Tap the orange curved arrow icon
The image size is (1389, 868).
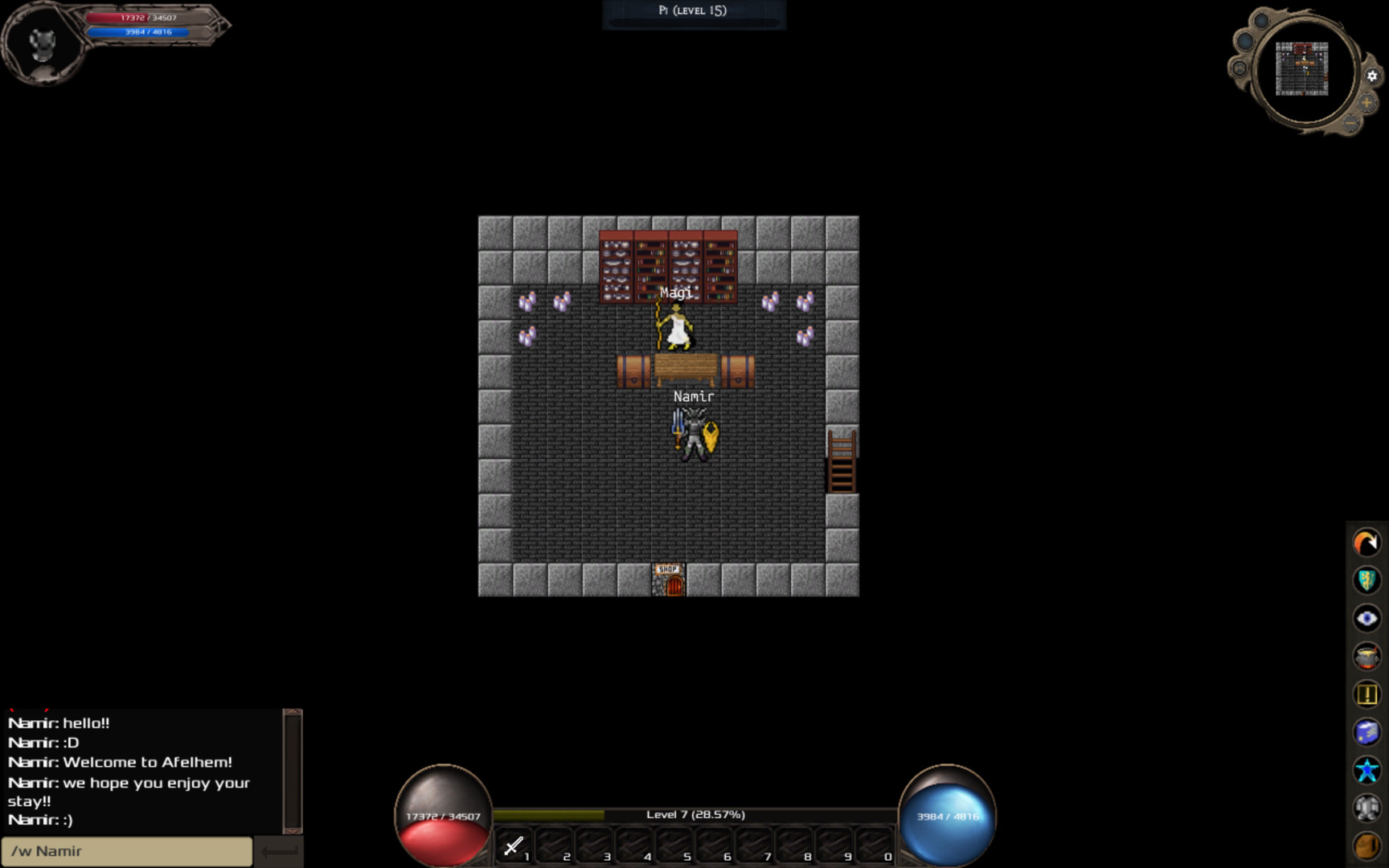1366,542
